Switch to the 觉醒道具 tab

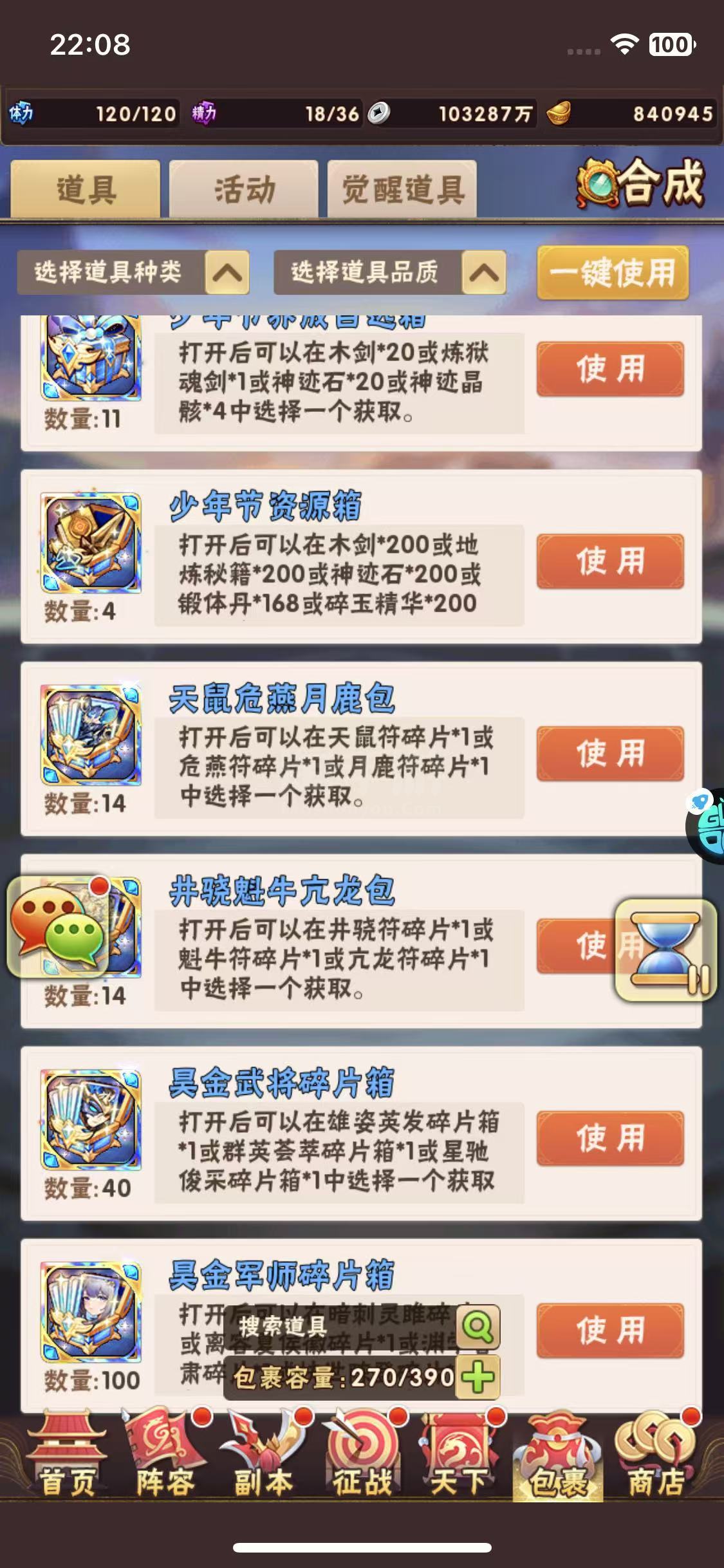[x=402, y=189]
